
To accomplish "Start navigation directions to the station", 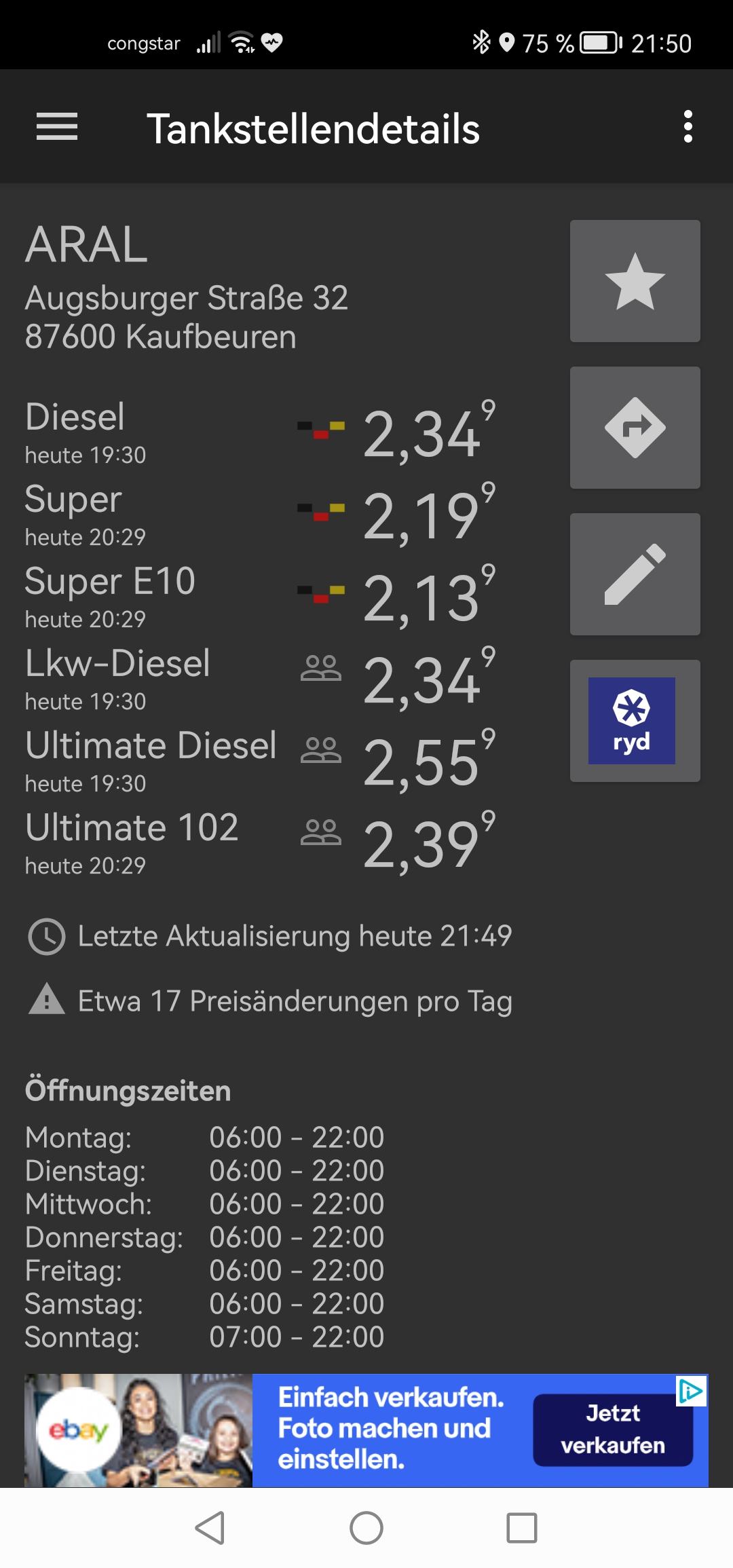I will 635,428.
